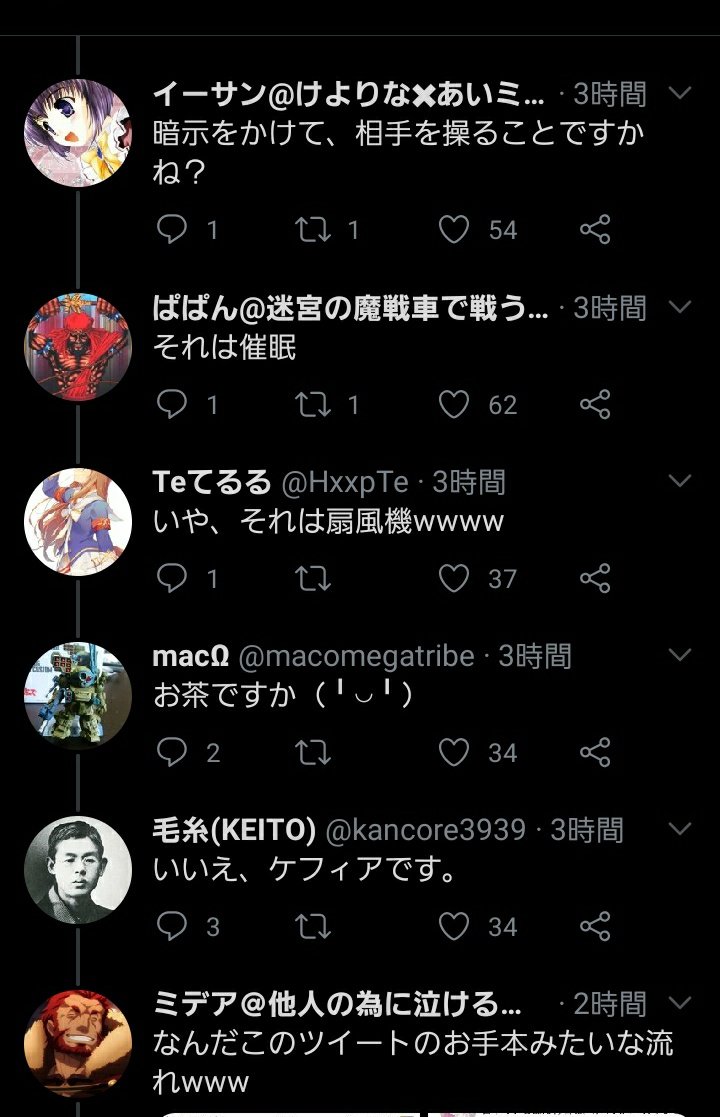Share 毛糸(KEITO)'s ケフィアです tweet

(595, 926)
